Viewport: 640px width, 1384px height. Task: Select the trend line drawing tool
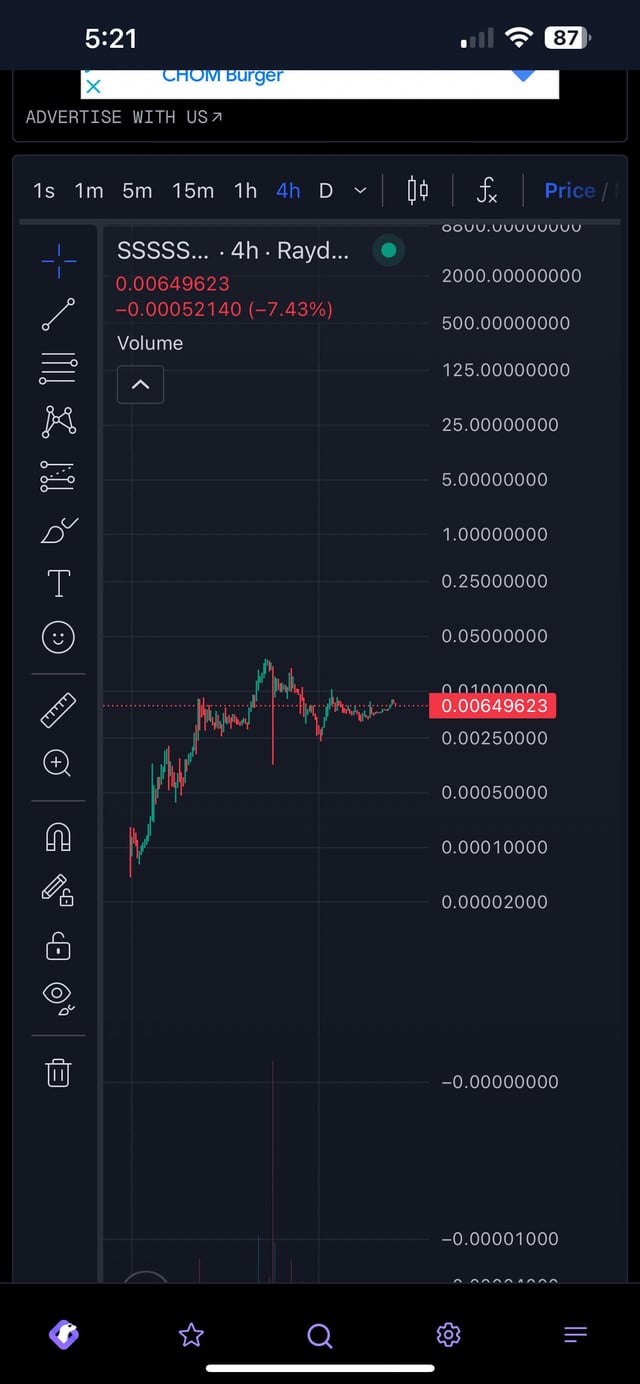(58, 313)
